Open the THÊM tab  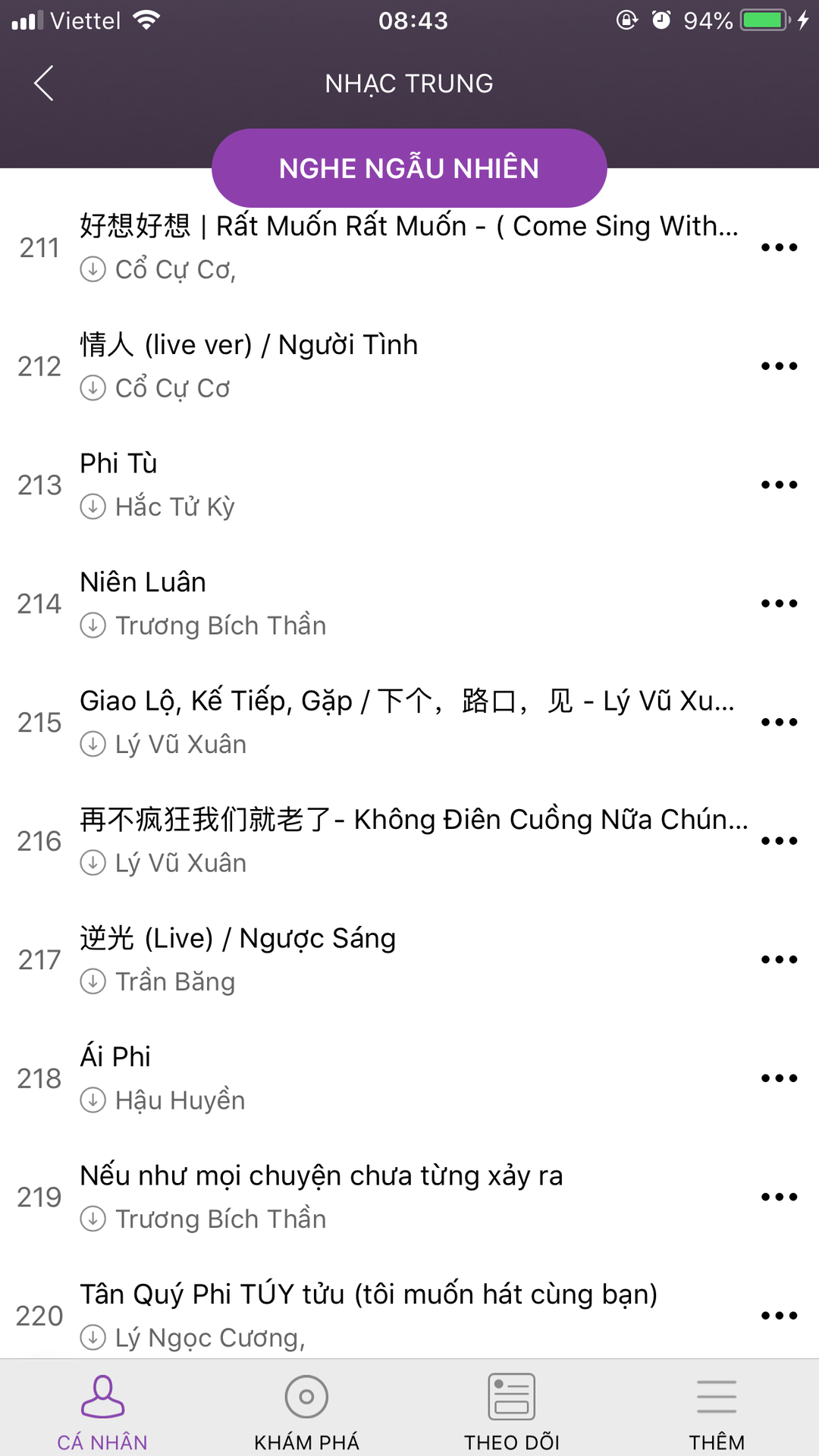tap(717, 1412)
